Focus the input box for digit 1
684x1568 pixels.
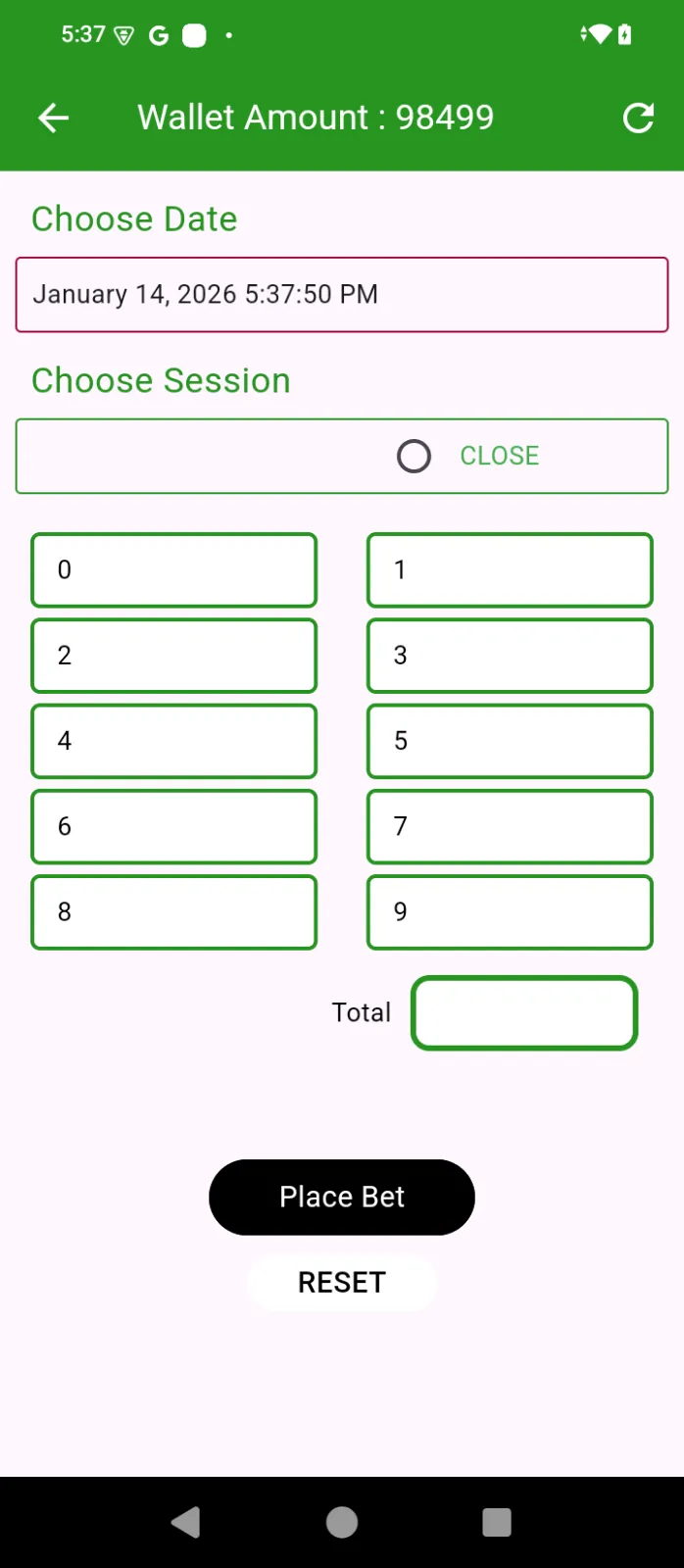(510, 570)
